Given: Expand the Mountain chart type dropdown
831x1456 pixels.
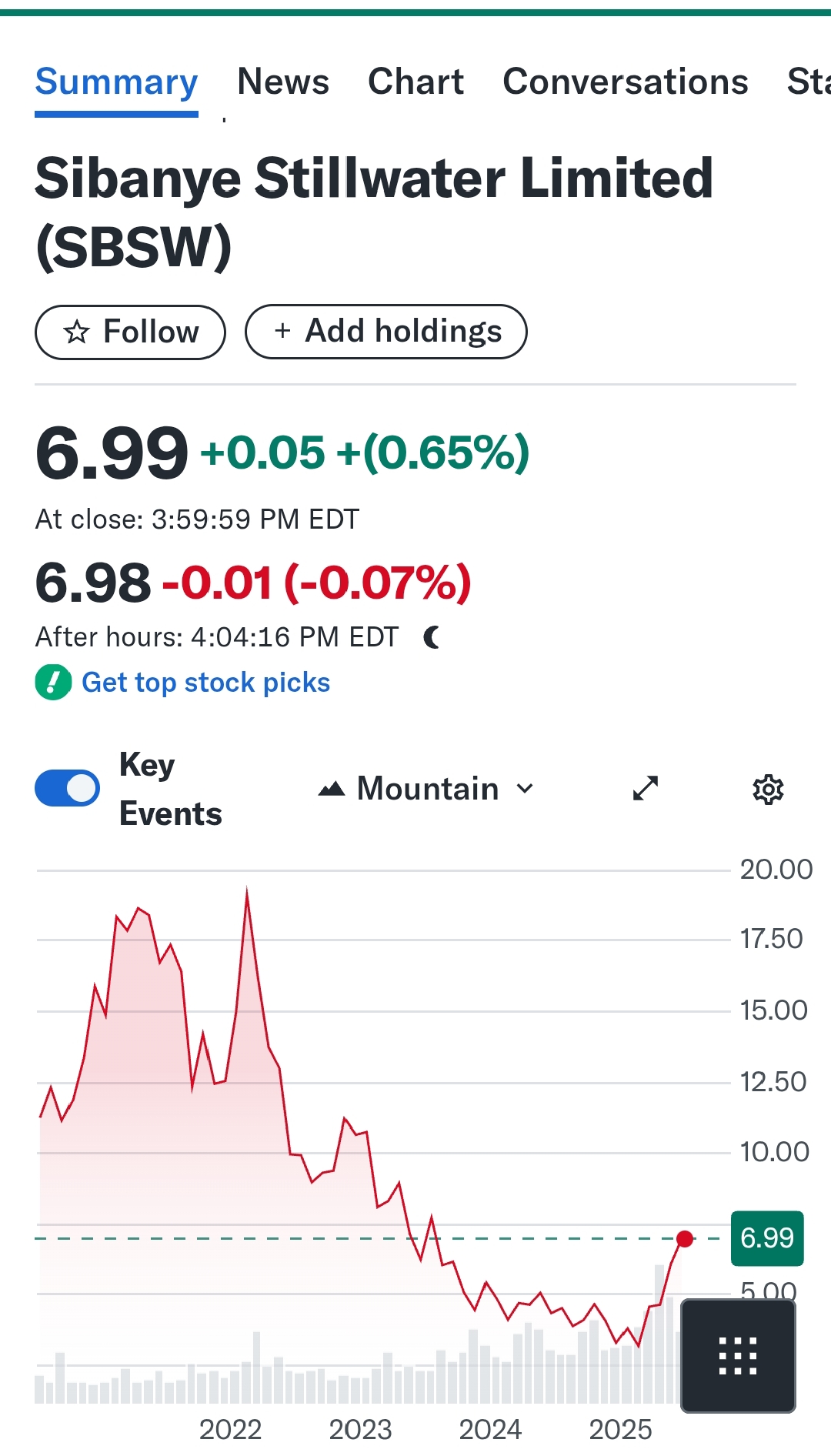Looking at the screenshot, I should (426, 789).
